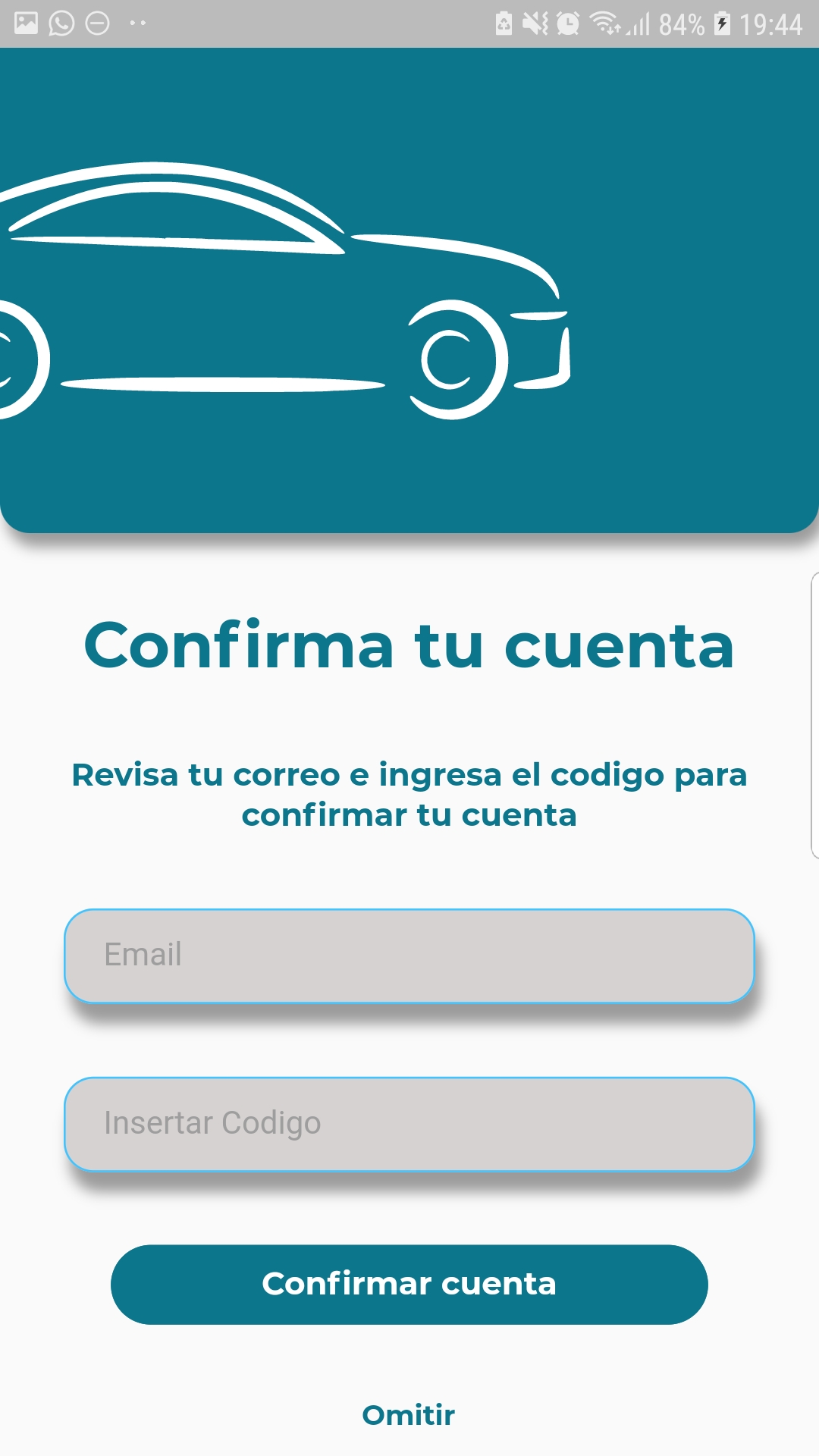
Task: Tap the instruction text about revisar tu correo
Action: coord(409,795)
